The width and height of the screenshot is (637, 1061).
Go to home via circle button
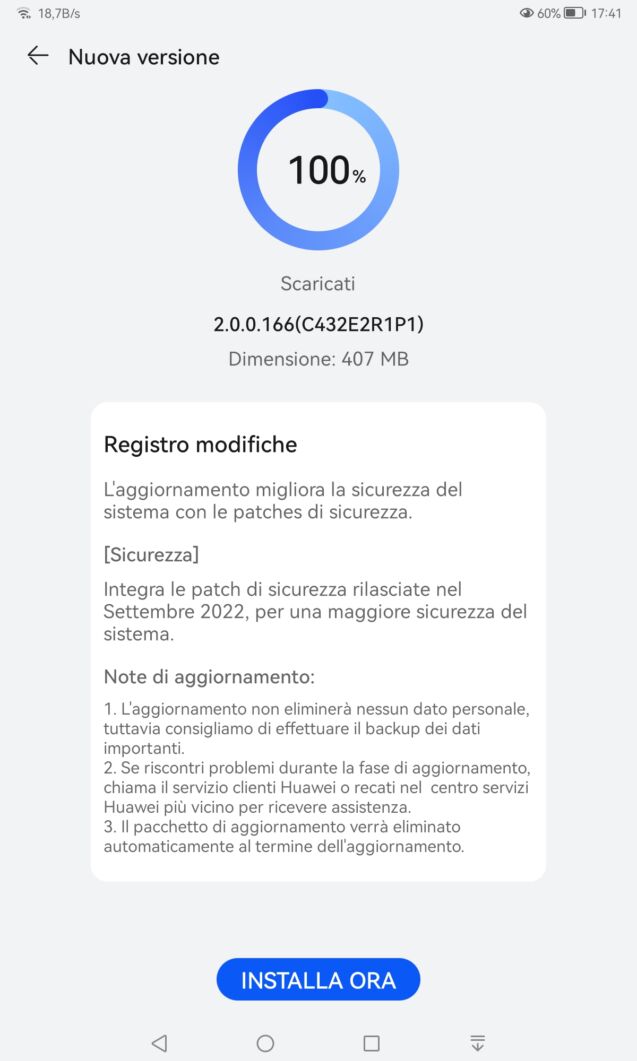tap(265, 1043)
